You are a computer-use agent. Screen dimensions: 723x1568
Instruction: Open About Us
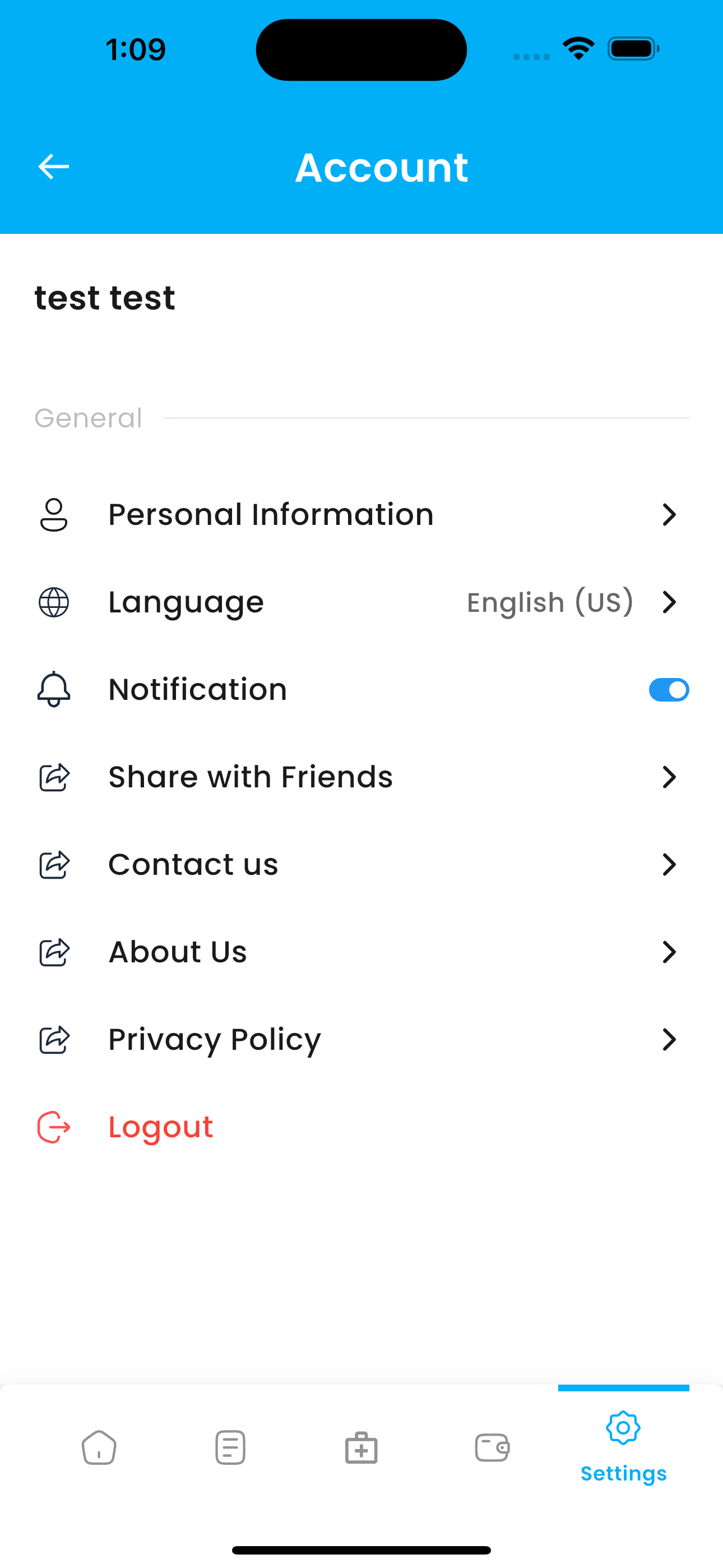tap(361, 952)
